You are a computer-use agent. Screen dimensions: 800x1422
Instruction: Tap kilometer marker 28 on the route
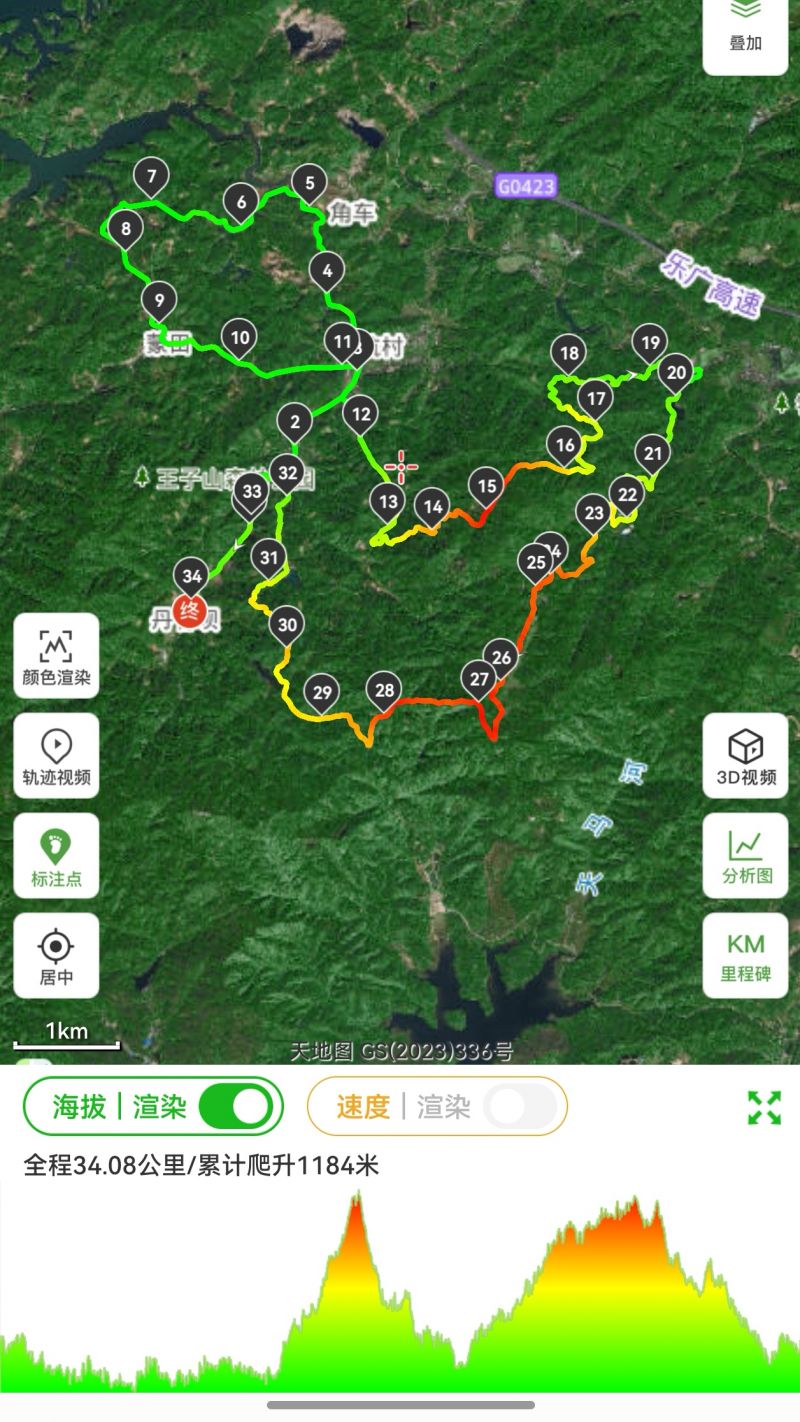384,689
